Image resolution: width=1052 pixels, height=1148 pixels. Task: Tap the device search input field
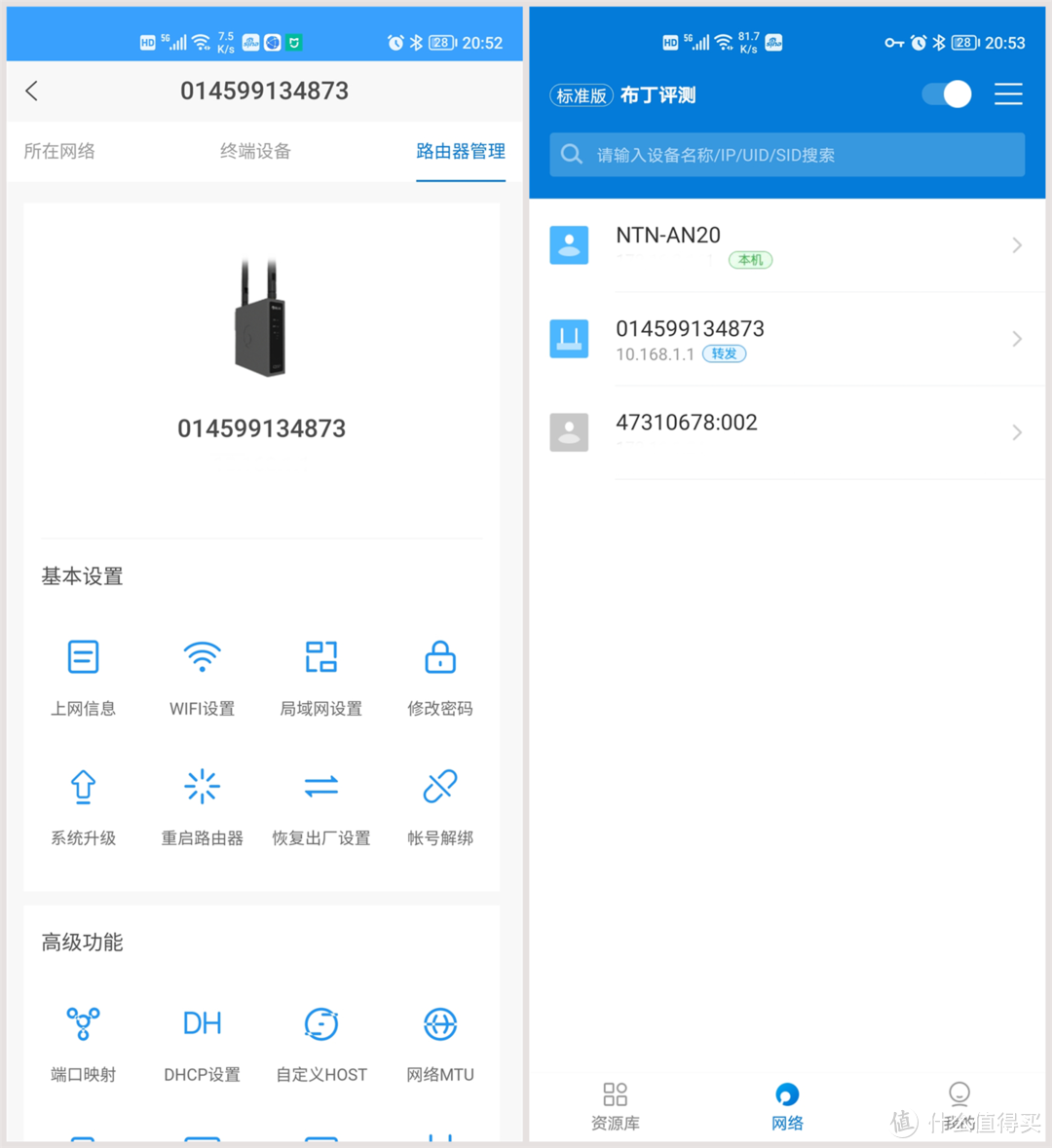pos(786,154)
